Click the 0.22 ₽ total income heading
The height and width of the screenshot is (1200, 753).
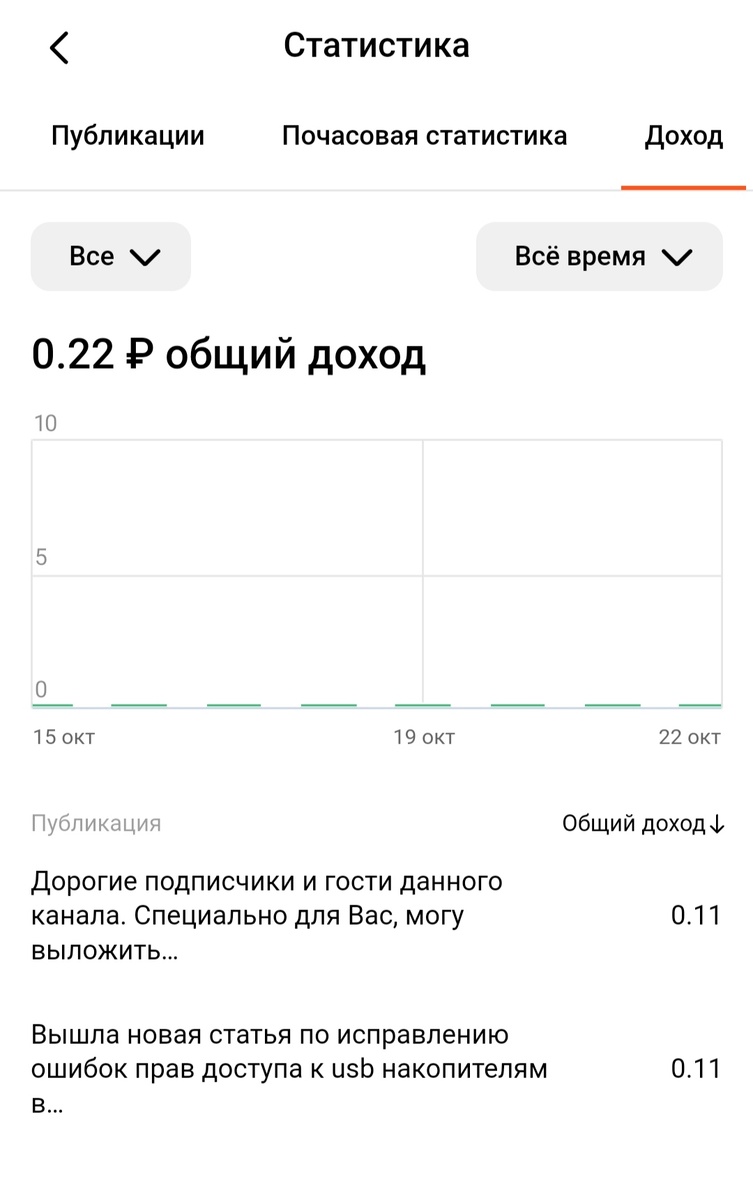click(x=228, y=352)
